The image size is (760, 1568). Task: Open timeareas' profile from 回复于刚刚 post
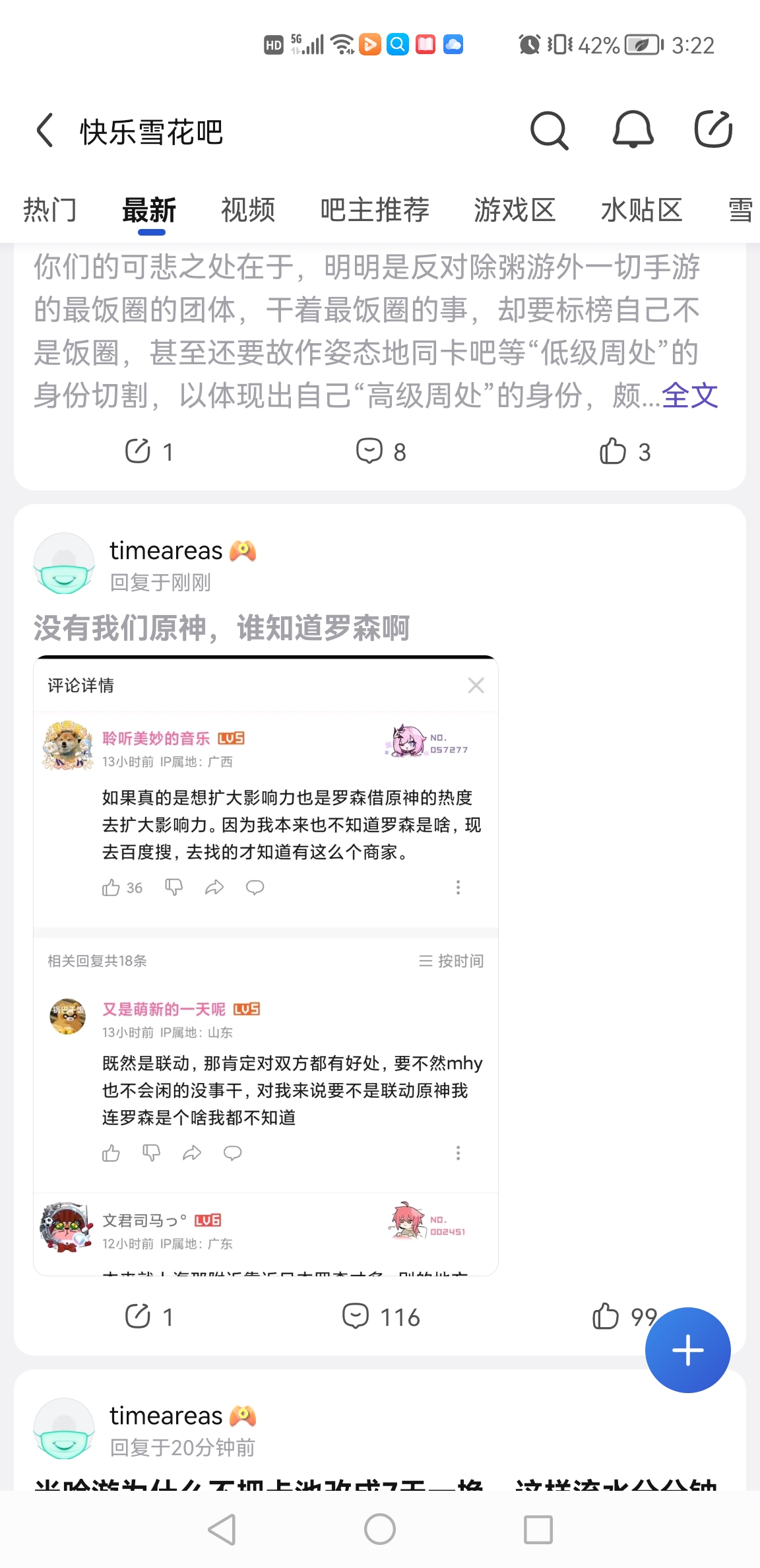tap(64, 564)
